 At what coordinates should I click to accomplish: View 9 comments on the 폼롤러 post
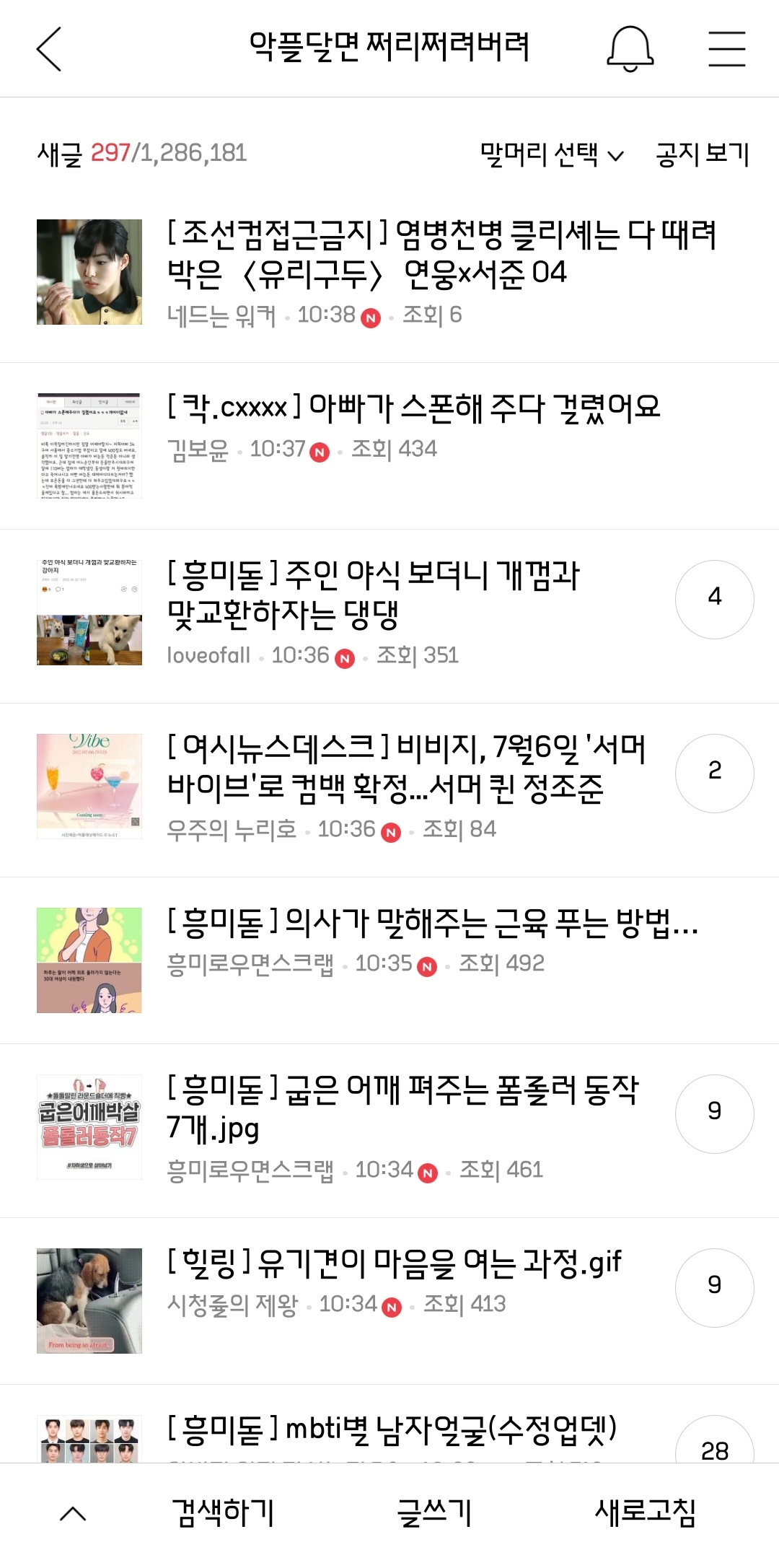tap(714, 1113)
